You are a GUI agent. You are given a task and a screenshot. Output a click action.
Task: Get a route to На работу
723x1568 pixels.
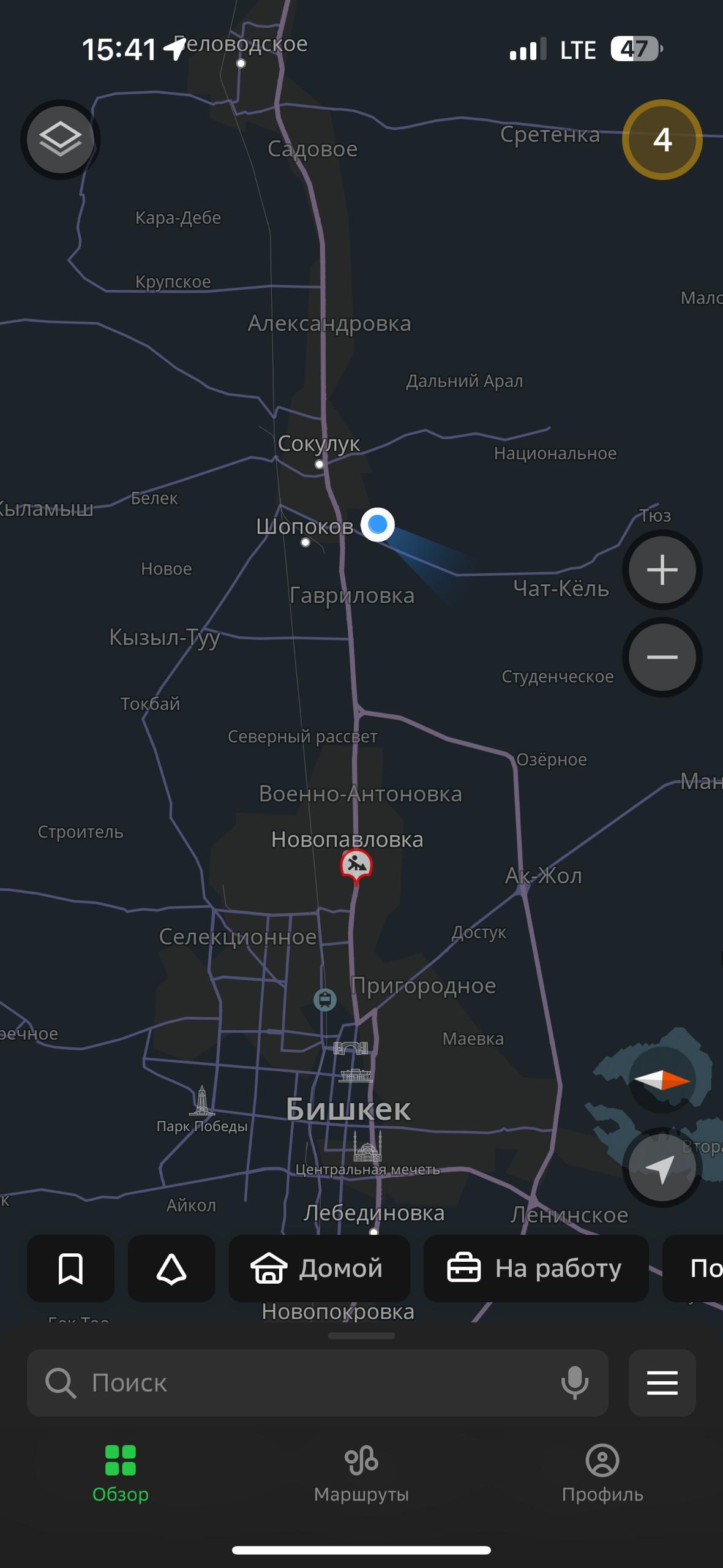pyautogui.click(x=536, y=1268)
